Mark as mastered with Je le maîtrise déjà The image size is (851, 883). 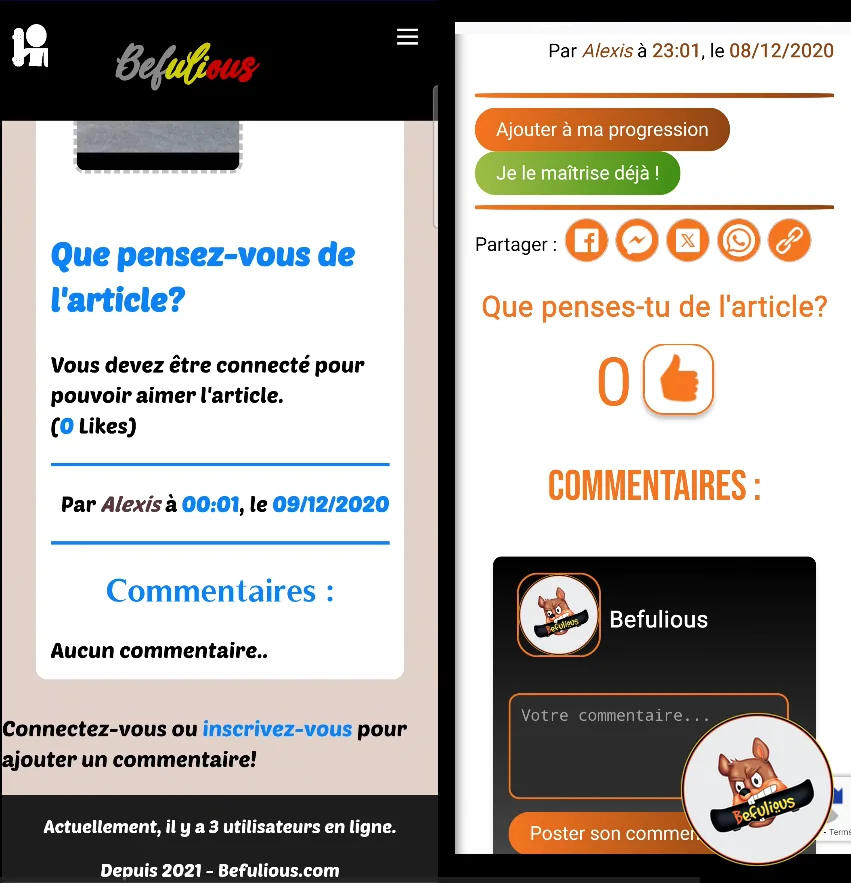(x=577, y=173)
